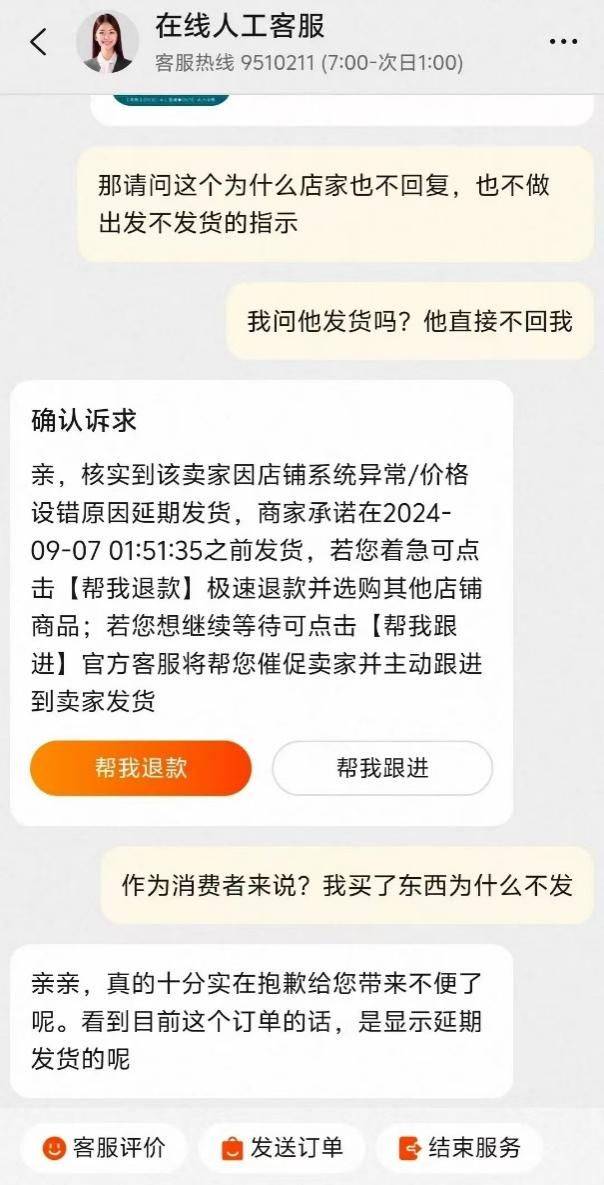Open the customer service agent avatar

[108, 42]
